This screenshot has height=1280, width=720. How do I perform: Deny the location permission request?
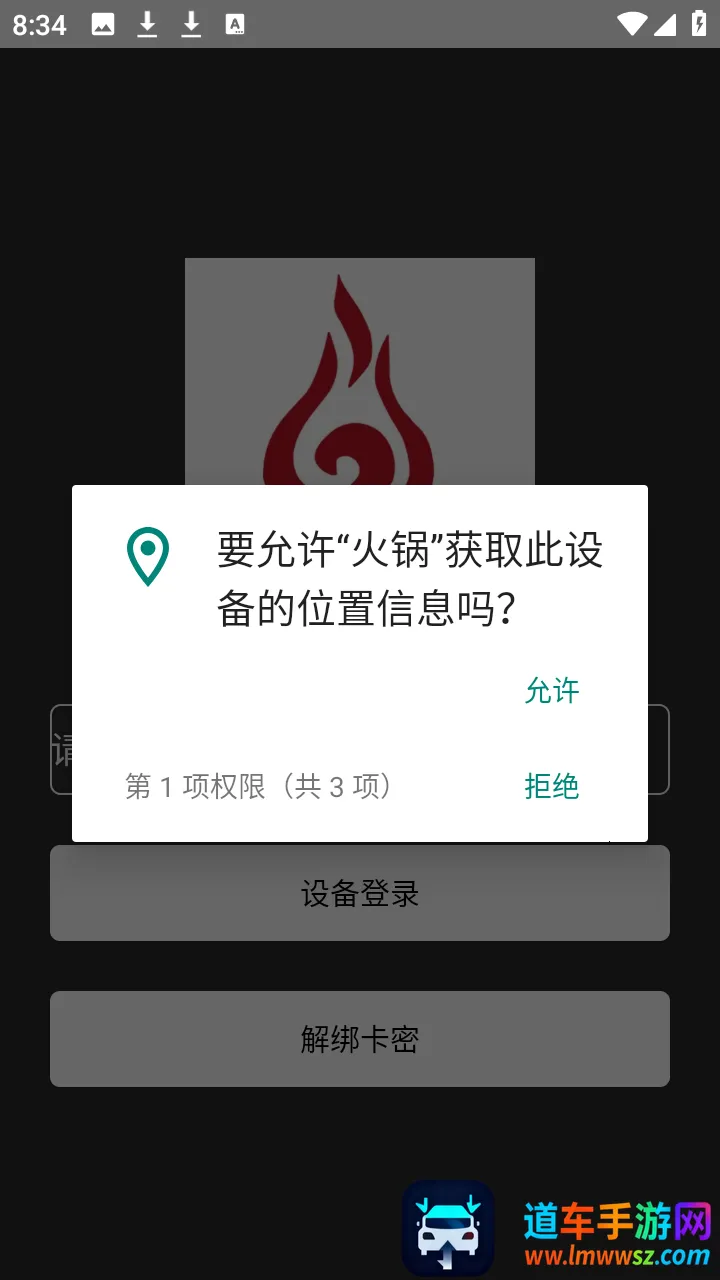[x=552, y=787]
